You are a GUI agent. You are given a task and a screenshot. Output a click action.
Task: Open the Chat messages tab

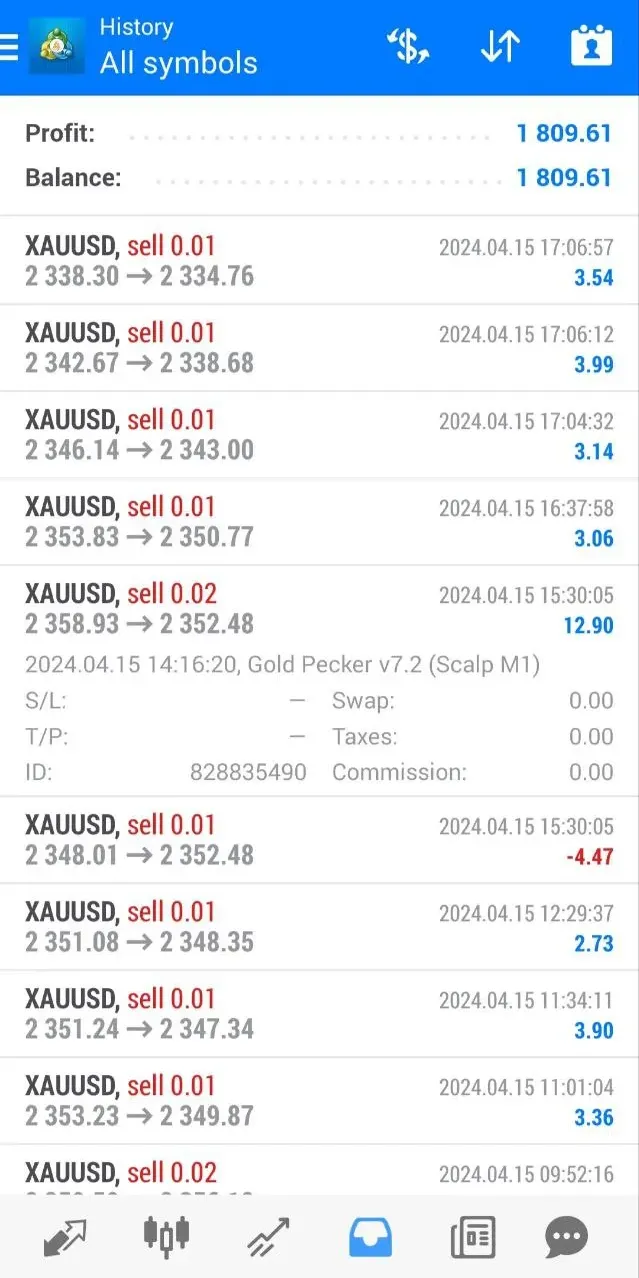(566, 1237)
